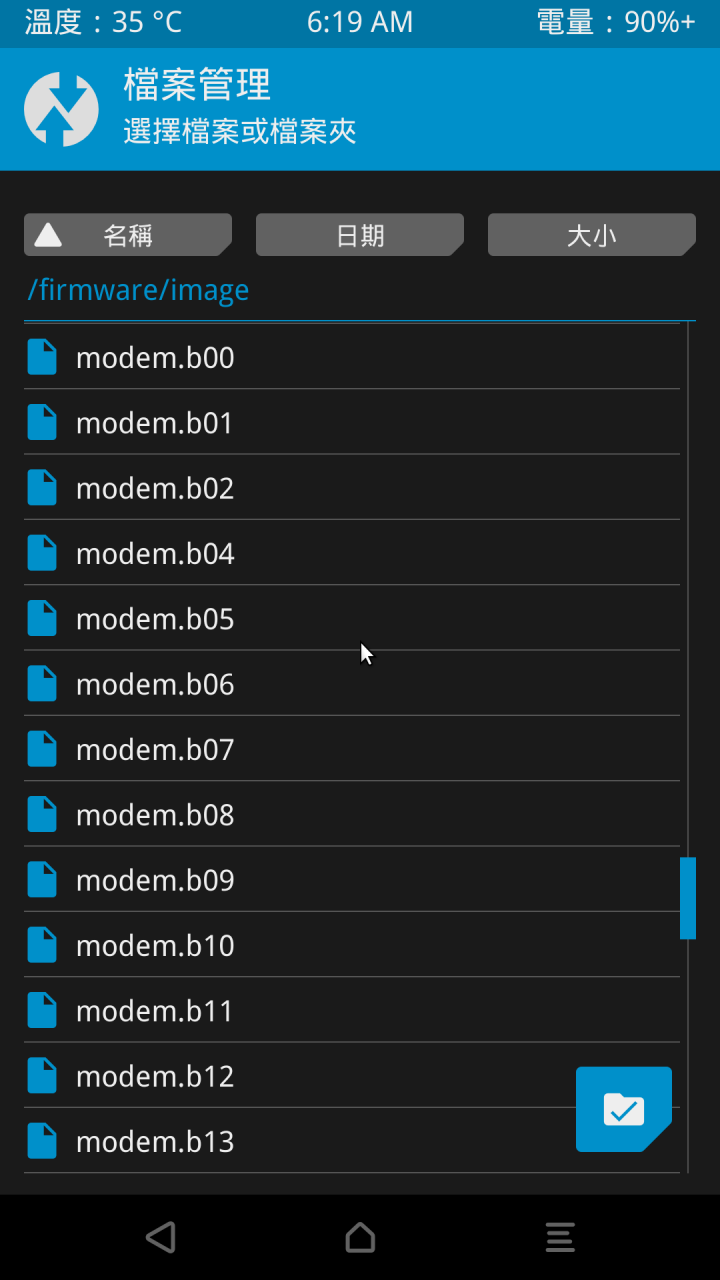The width and height of the screenshot is (720, 1280).
Task: Confirm current folder with the checkmark button
Action: click(x=624, y=1109)
